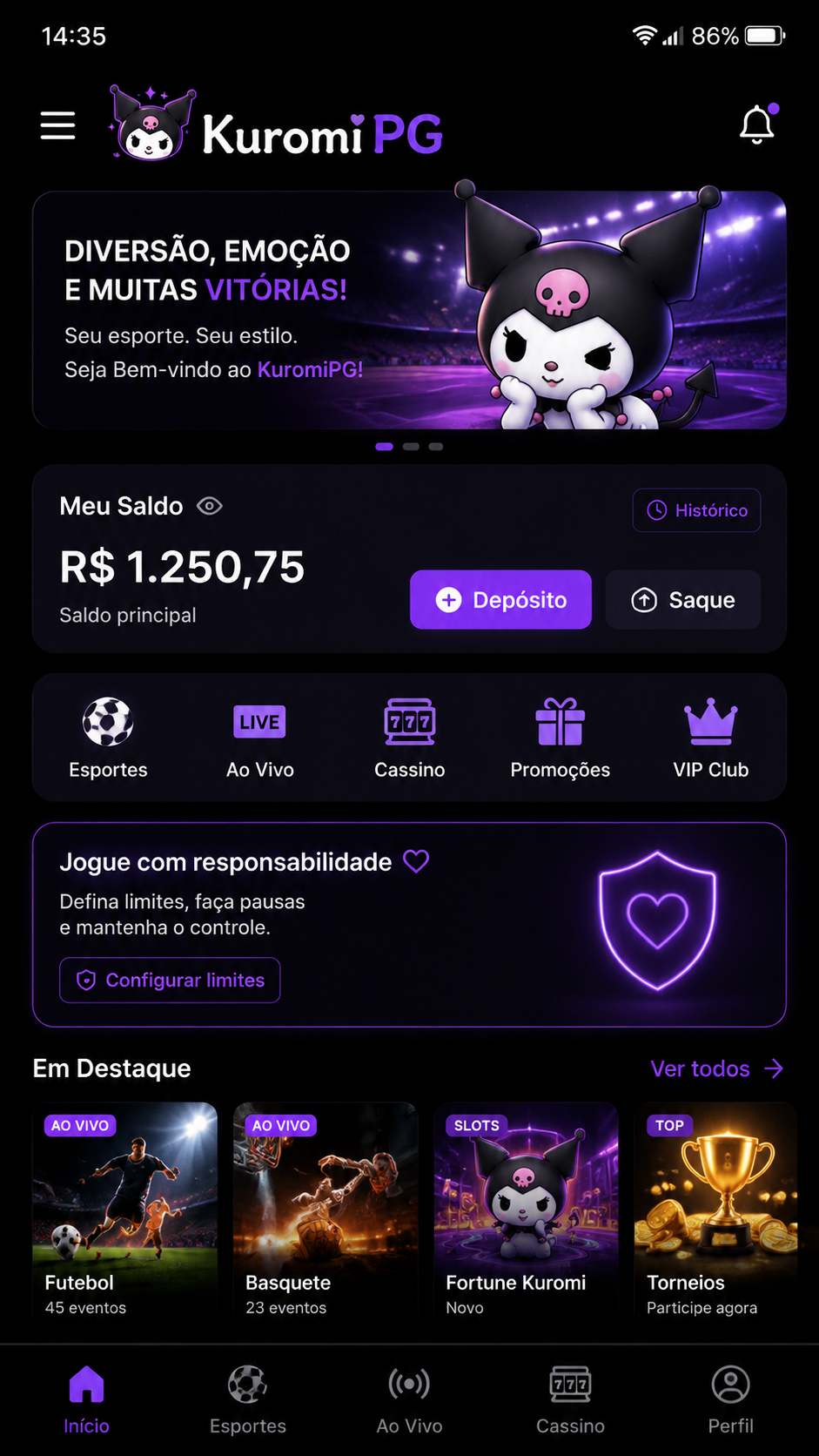Open the Histórico transaction history
819x1456 pixels.
696,510
